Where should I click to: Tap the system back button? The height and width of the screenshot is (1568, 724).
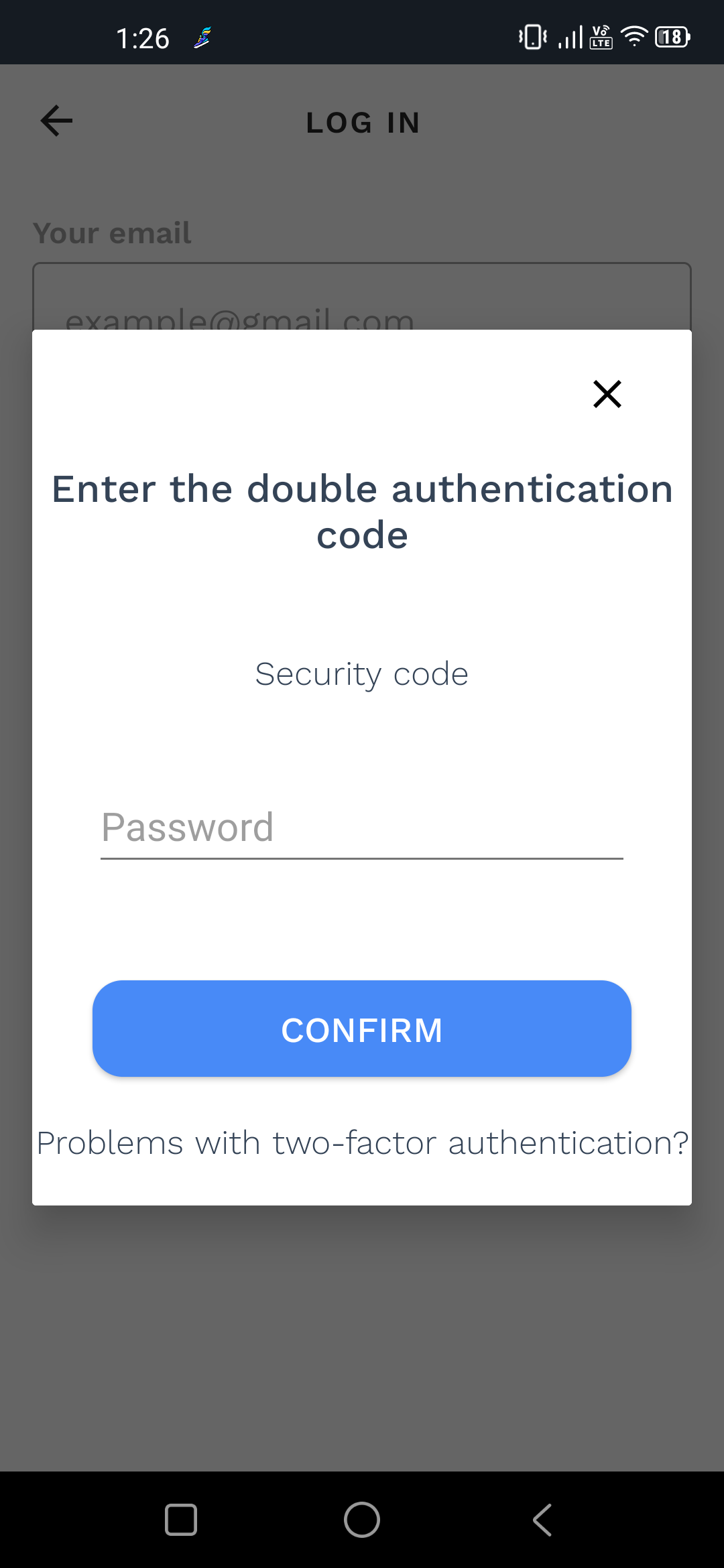[542, 1519]
